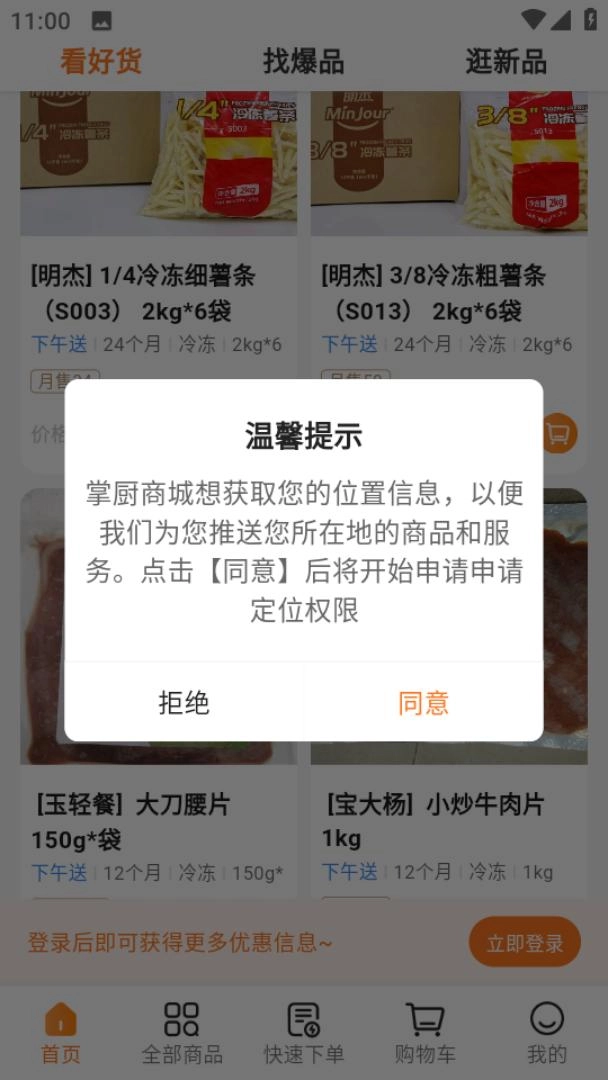Open the [玉轻餐] 大刀腰片 product card

[130, 820]
